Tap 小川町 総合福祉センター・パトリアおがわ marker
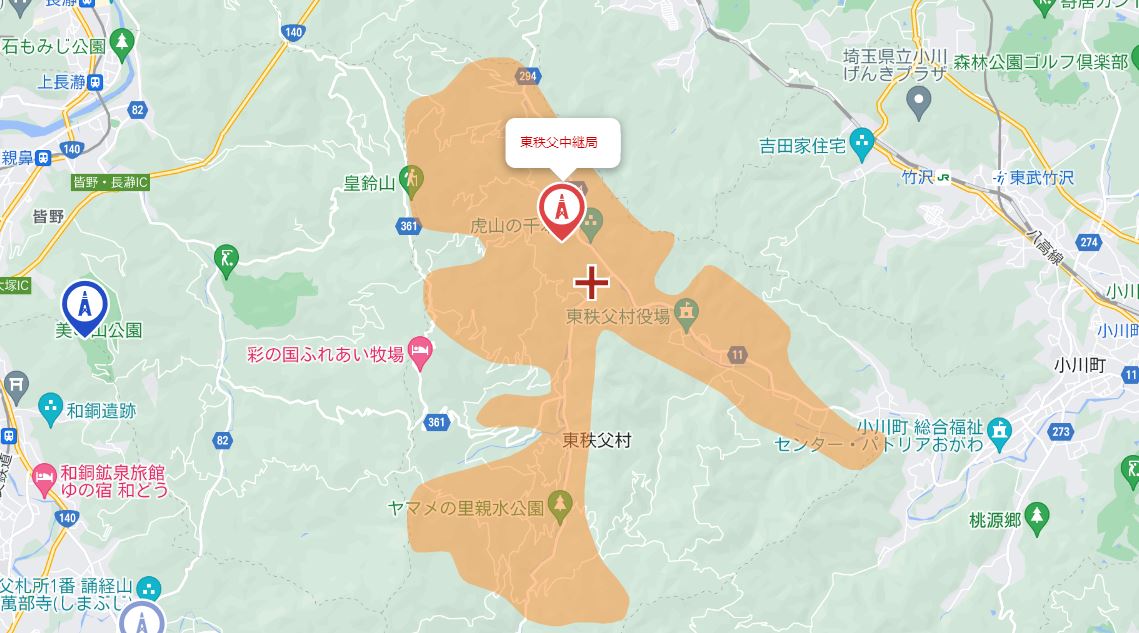 997,431
